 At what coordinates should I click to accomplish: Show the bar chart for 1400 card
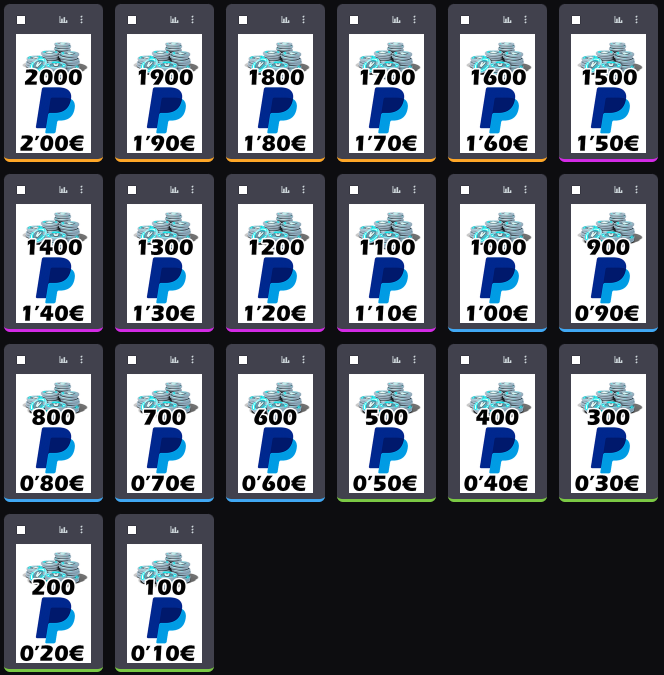63,190
